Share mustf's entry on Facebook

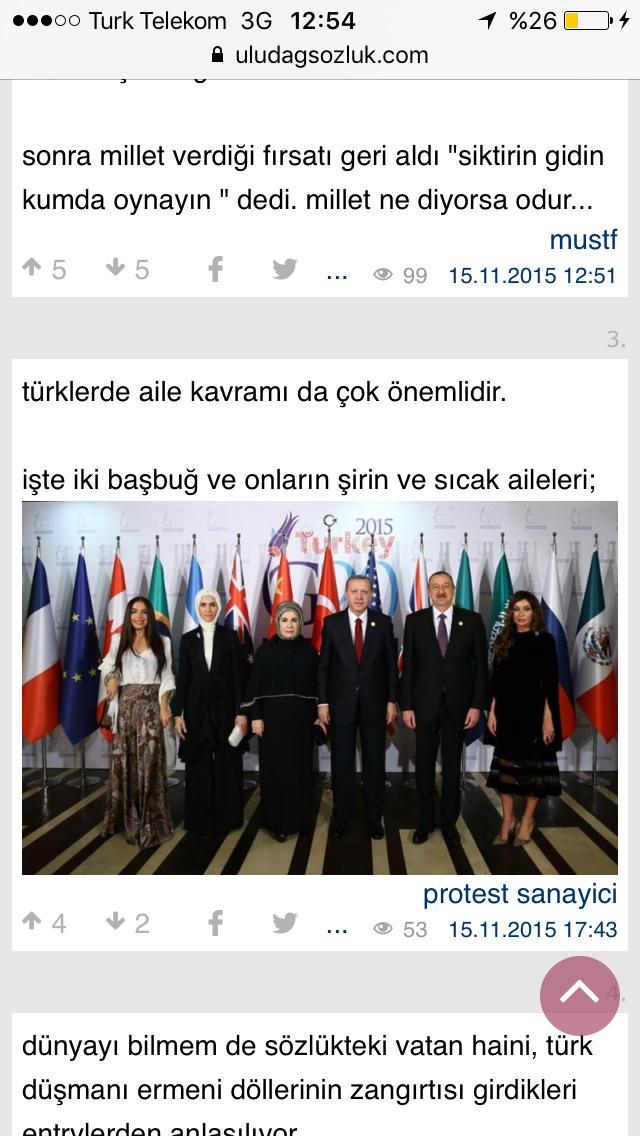click(x=215, y=270)
